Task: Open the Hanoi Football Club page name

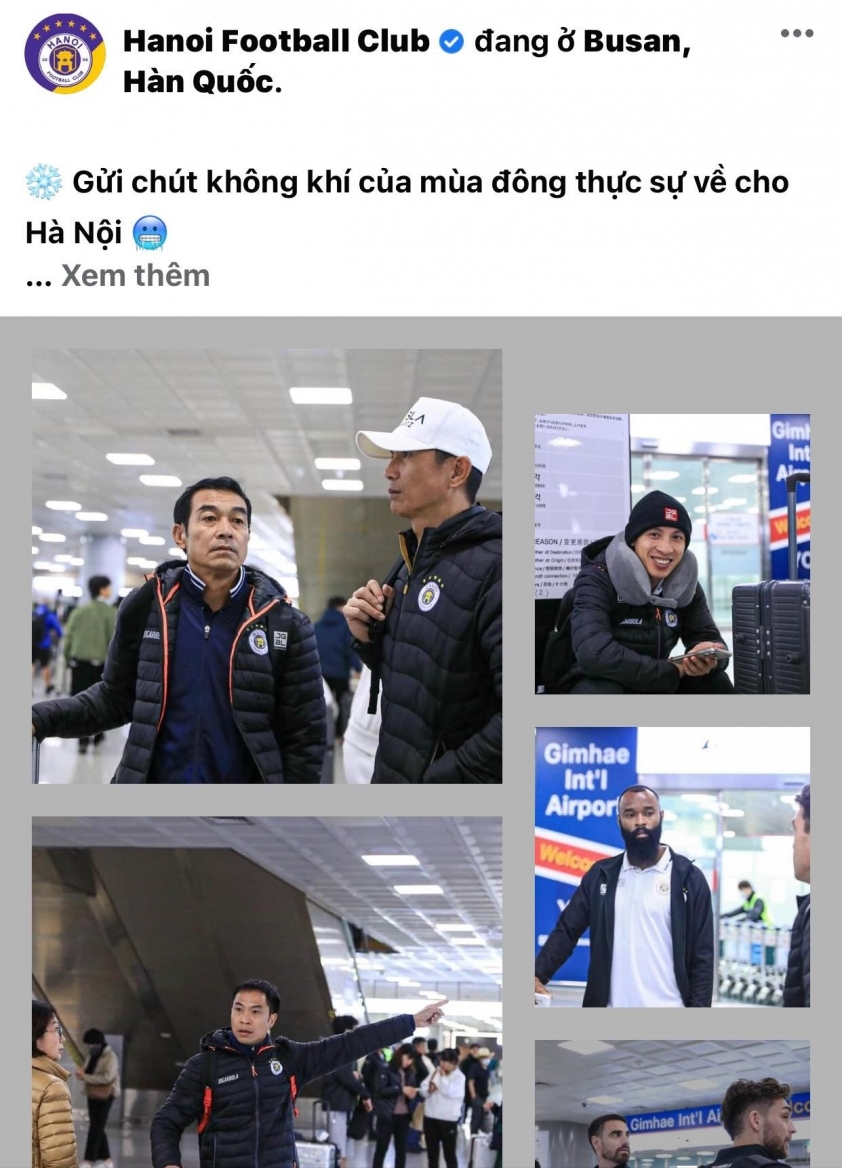Action: point(276,41)
